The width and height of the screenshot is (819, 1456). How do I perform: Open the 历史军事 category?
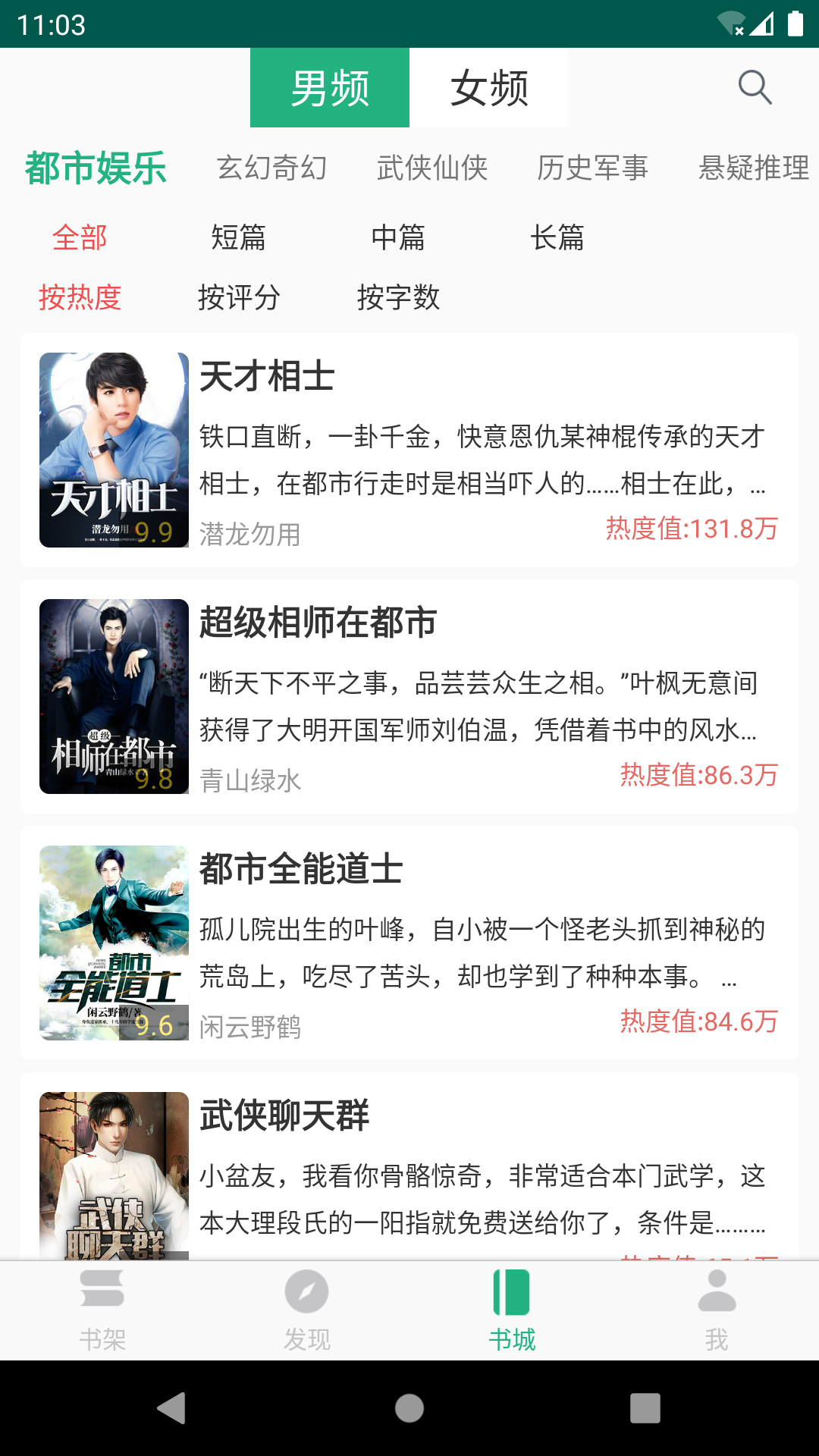[592, 168]
